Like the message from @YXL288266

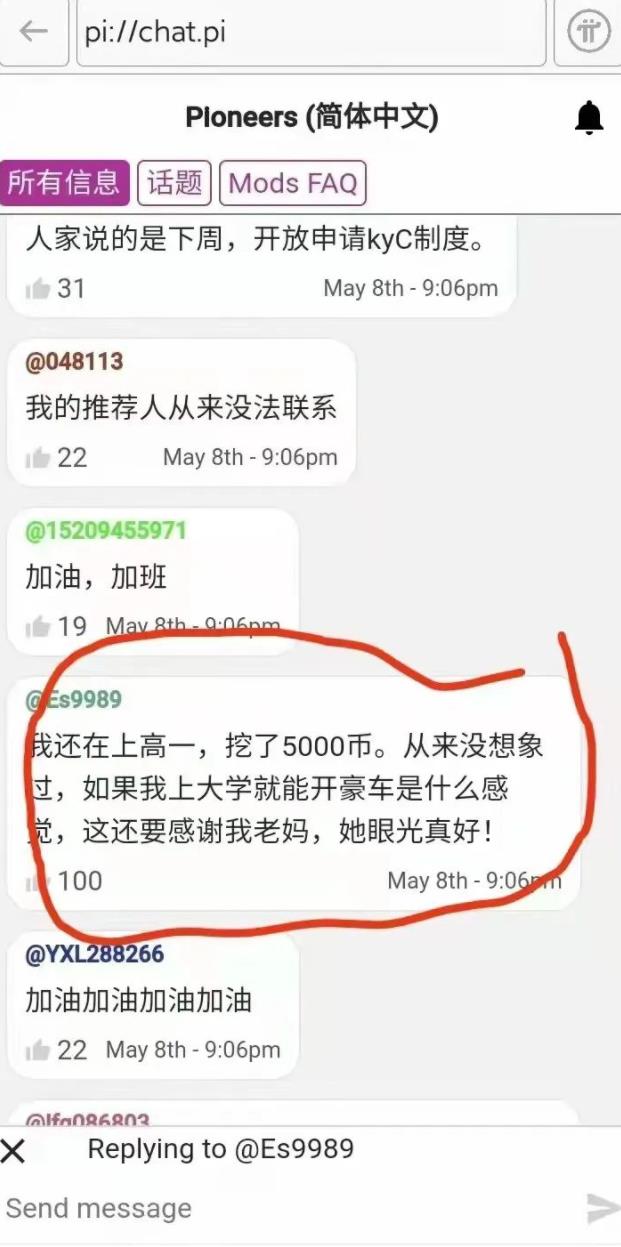pos(39,1050)
